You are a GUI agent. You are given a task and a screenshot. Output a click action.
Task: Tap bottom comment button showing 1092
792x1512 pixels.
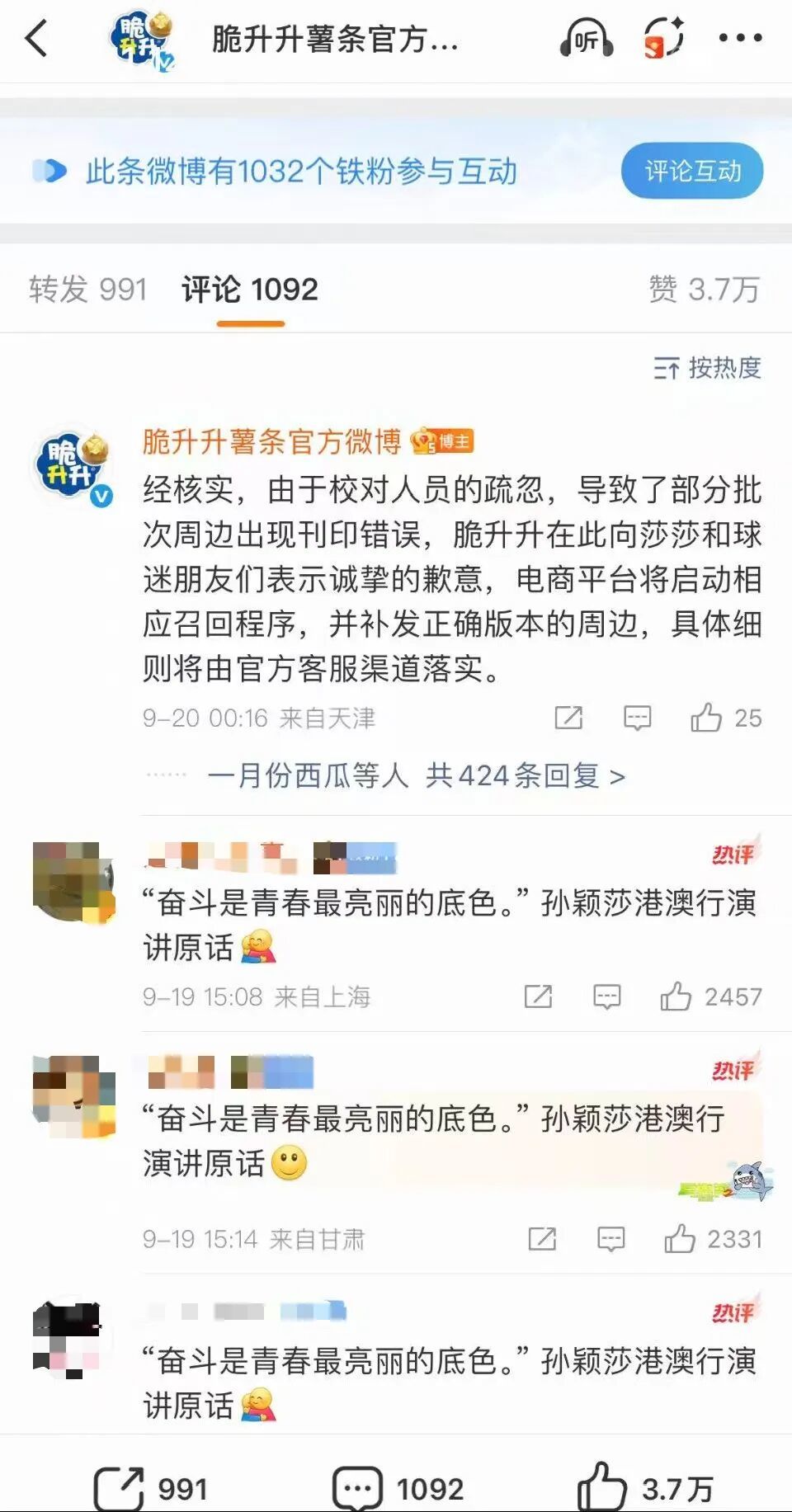398,1488
